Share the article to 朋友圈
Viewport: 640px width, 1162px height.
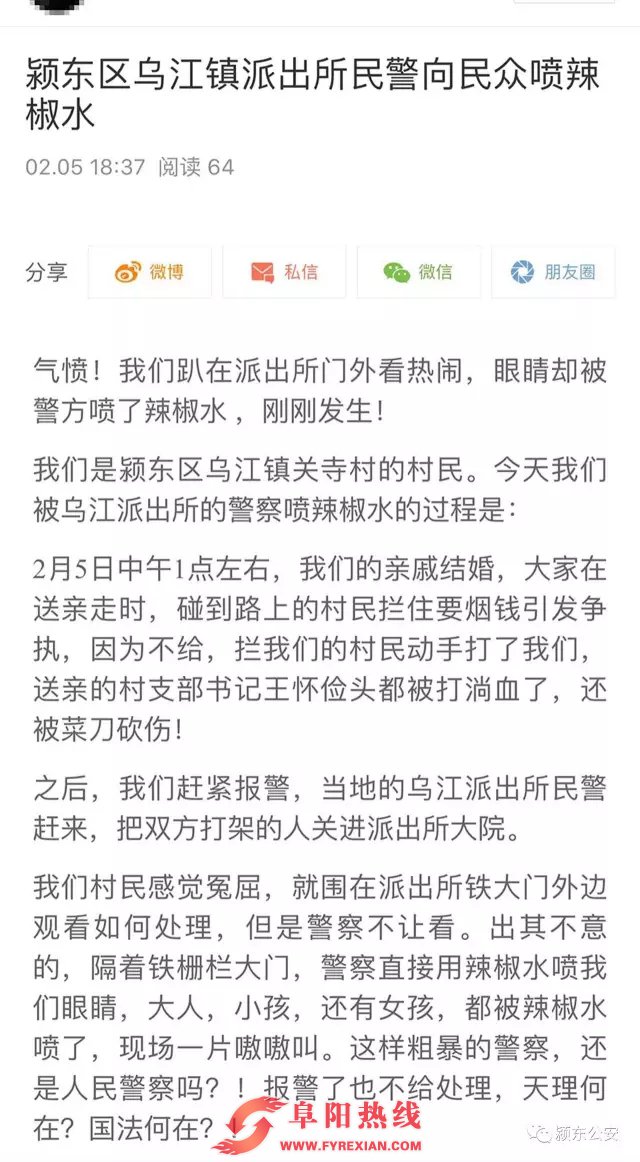coord(552,272)
